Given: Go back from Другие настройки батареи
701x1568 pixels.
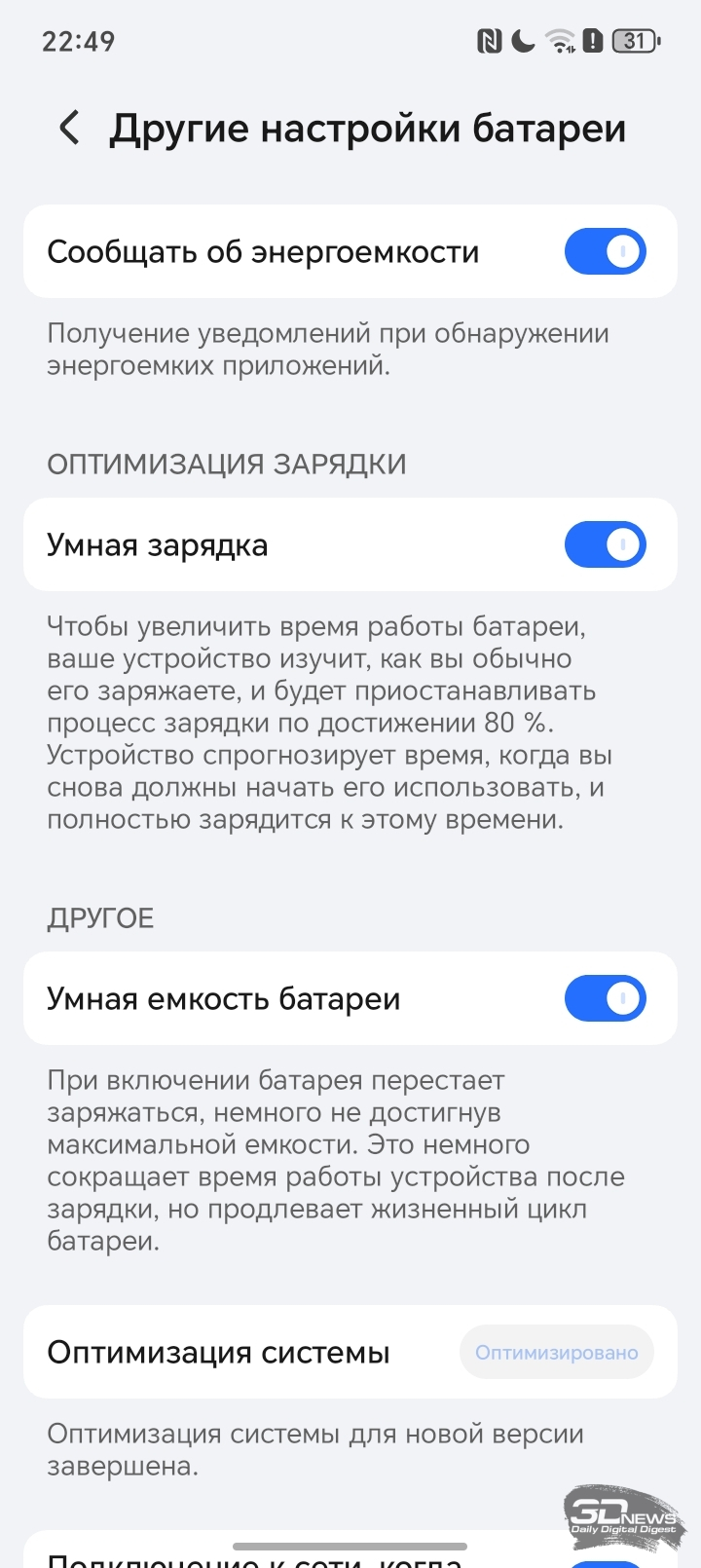Looking at the screenshot, I should click(x=69, y=128).
